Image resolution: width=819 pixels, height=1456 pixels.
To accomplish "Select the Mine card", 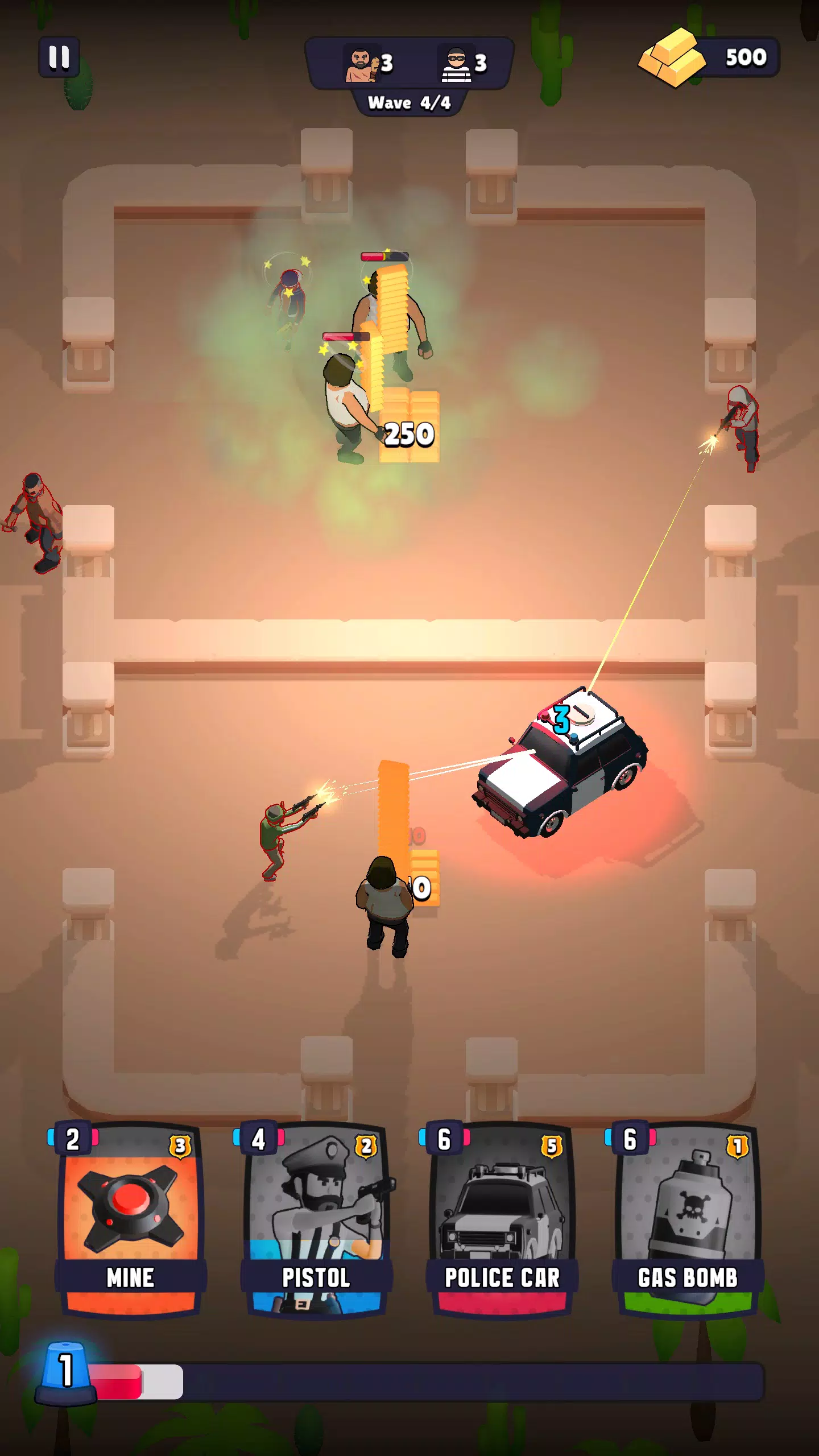I will click(x=131, y=1220).
